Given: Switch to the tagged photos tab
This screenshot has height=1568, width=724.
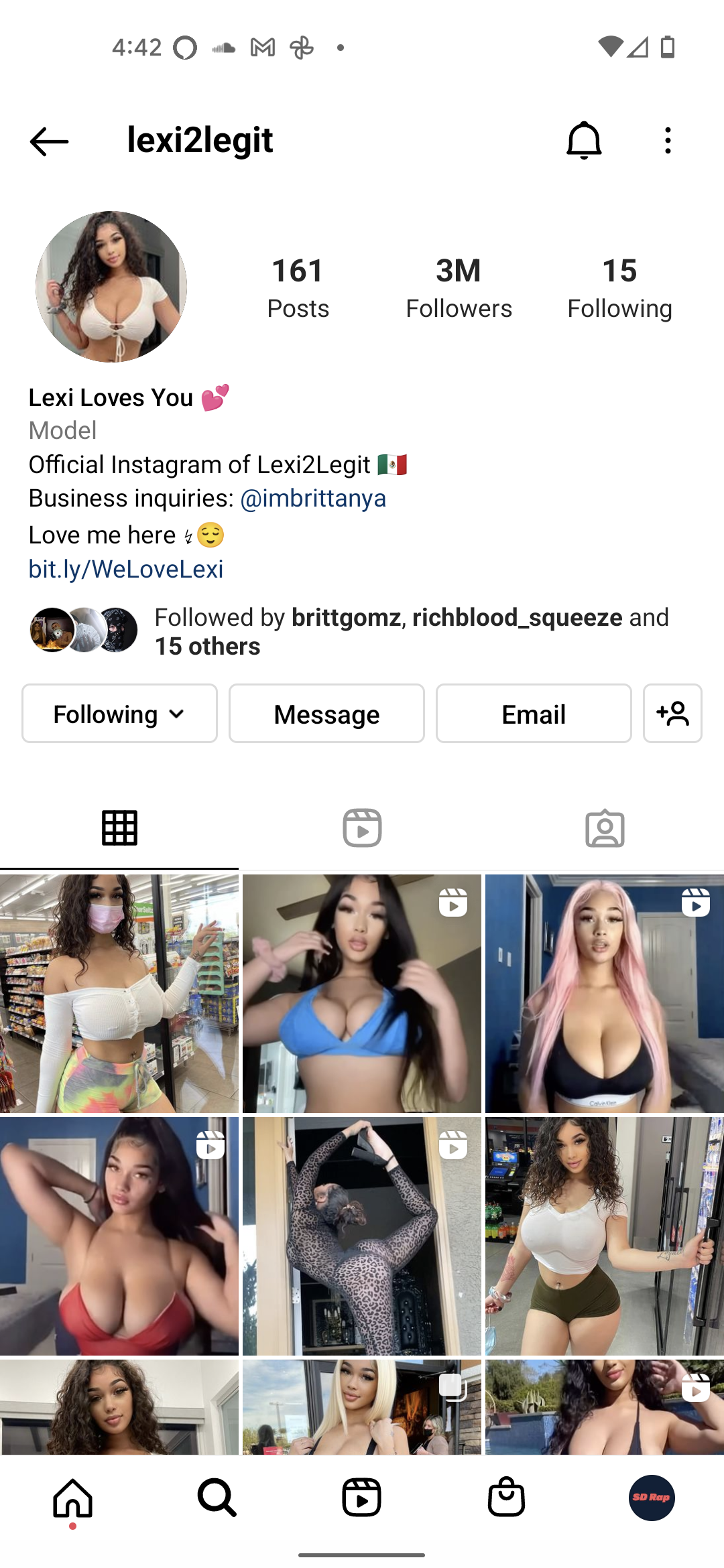Looking at the screenshot, I should [x=605, y=828].
